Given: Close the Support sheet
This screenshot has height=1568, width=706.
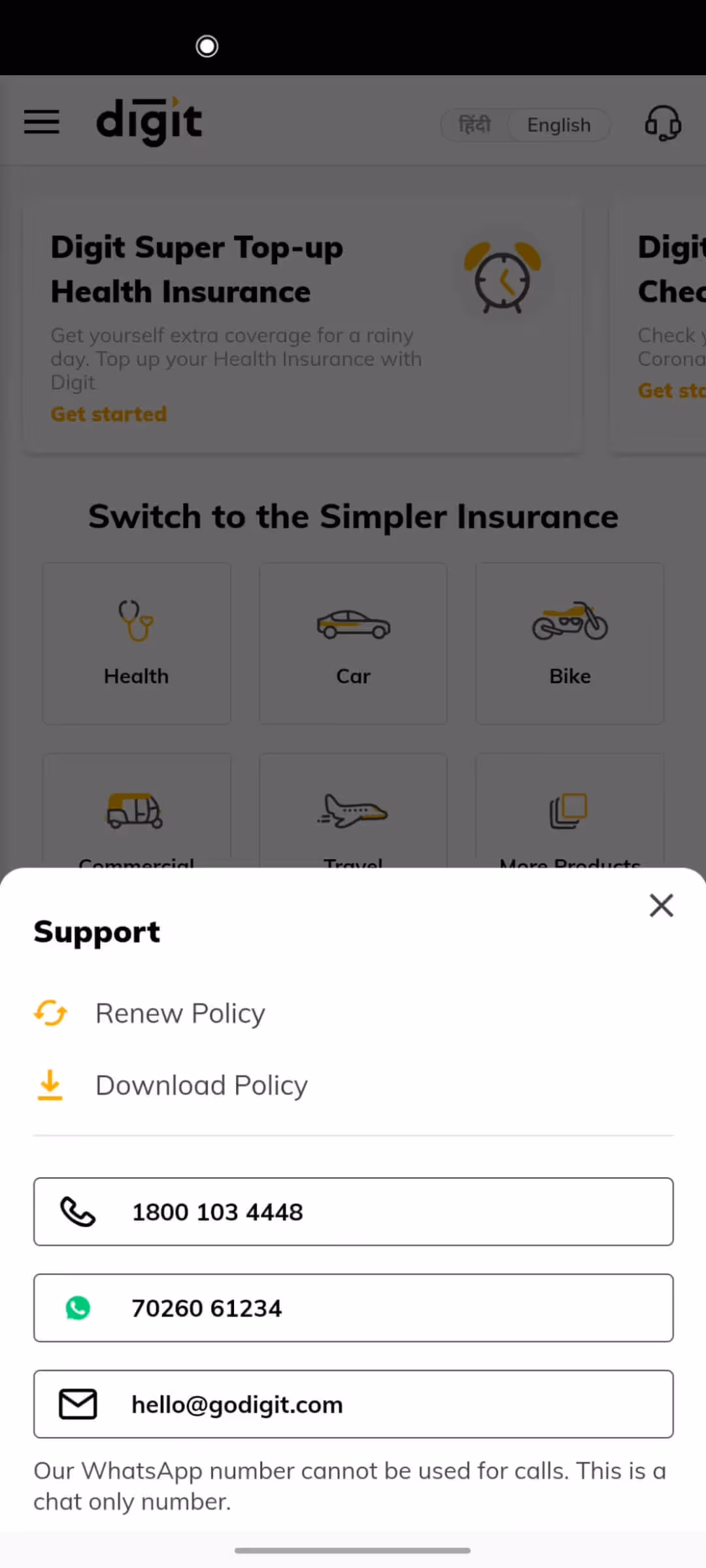Looking at the screenshot, I should [661, 906].
